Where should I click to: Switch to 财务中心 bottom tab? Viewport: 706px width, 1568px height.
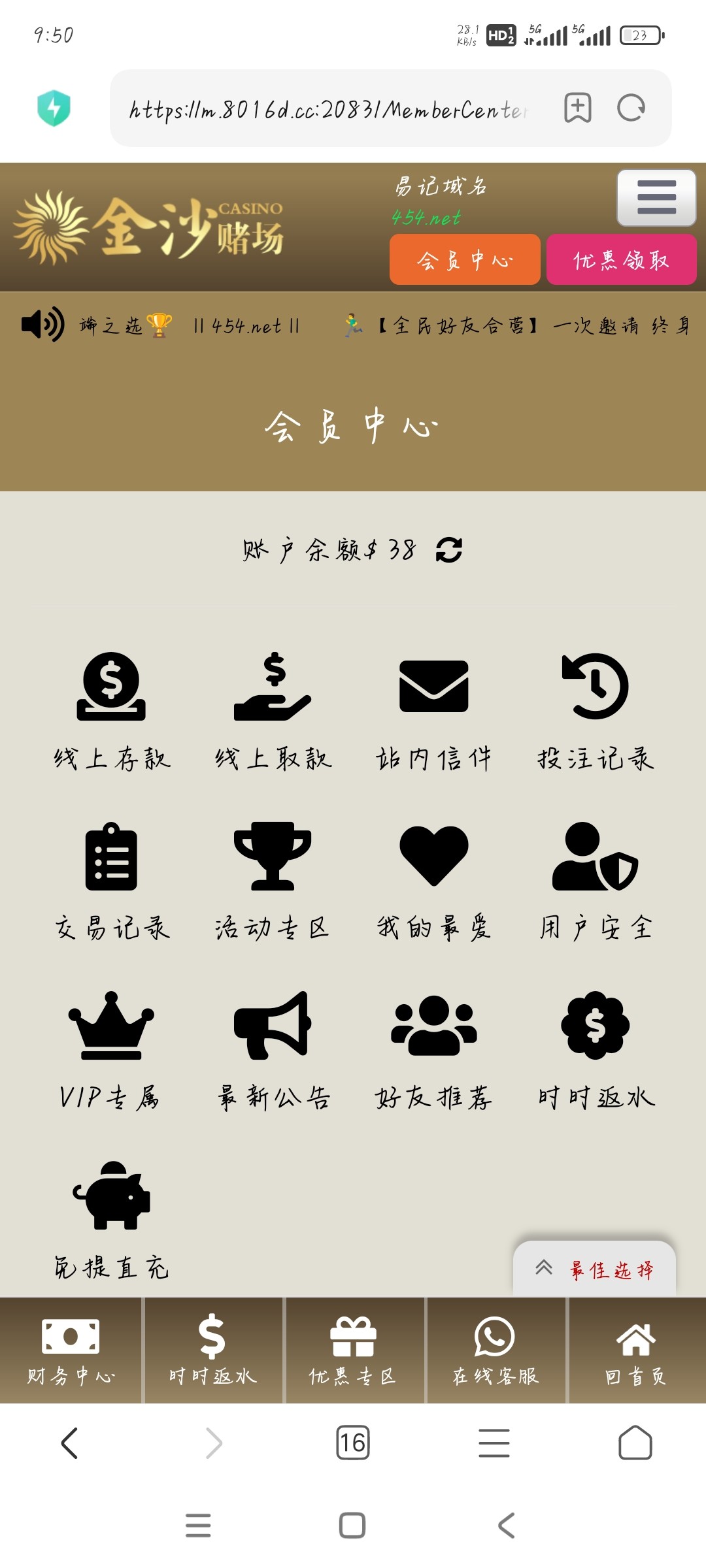point(71,1350)
